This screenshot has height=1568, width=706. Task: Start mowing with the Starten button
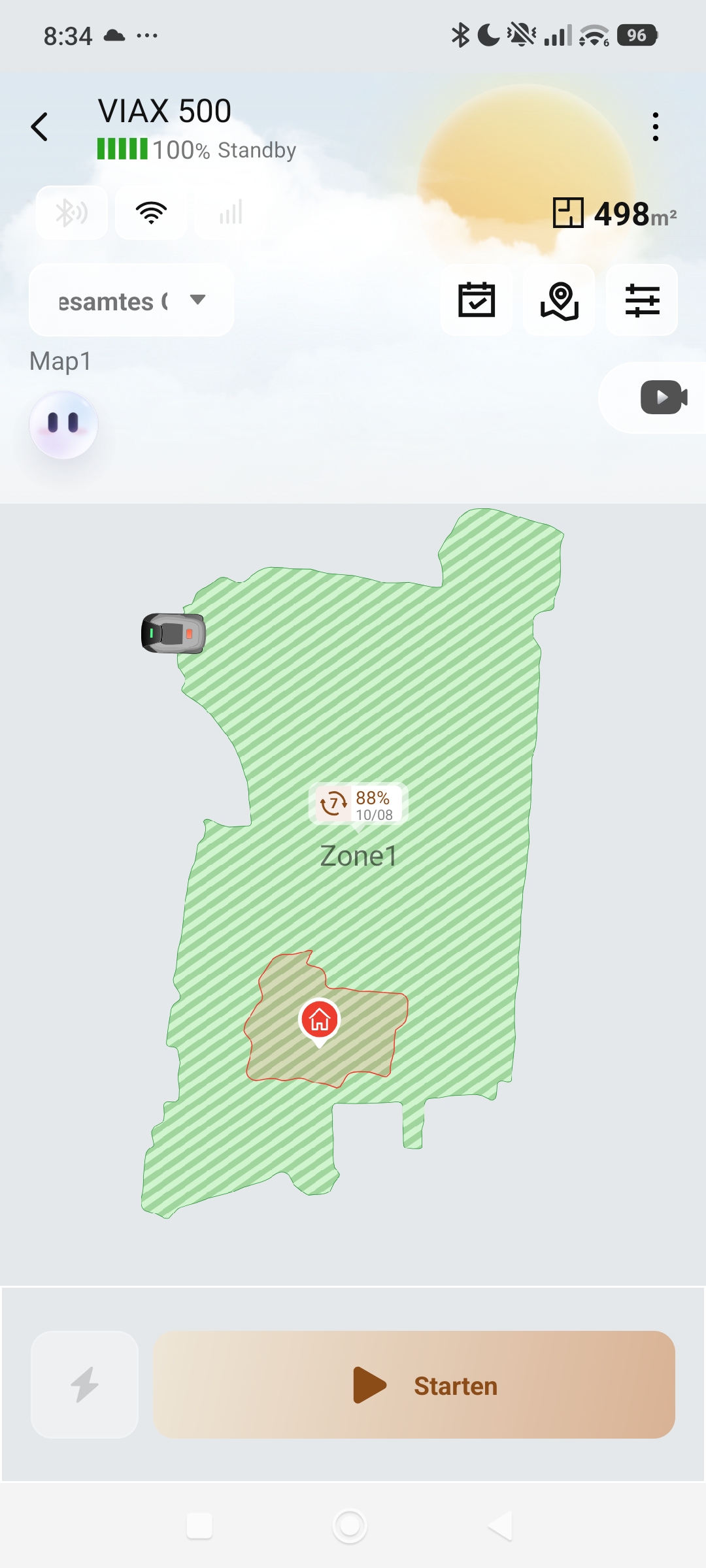[414, 1384]
